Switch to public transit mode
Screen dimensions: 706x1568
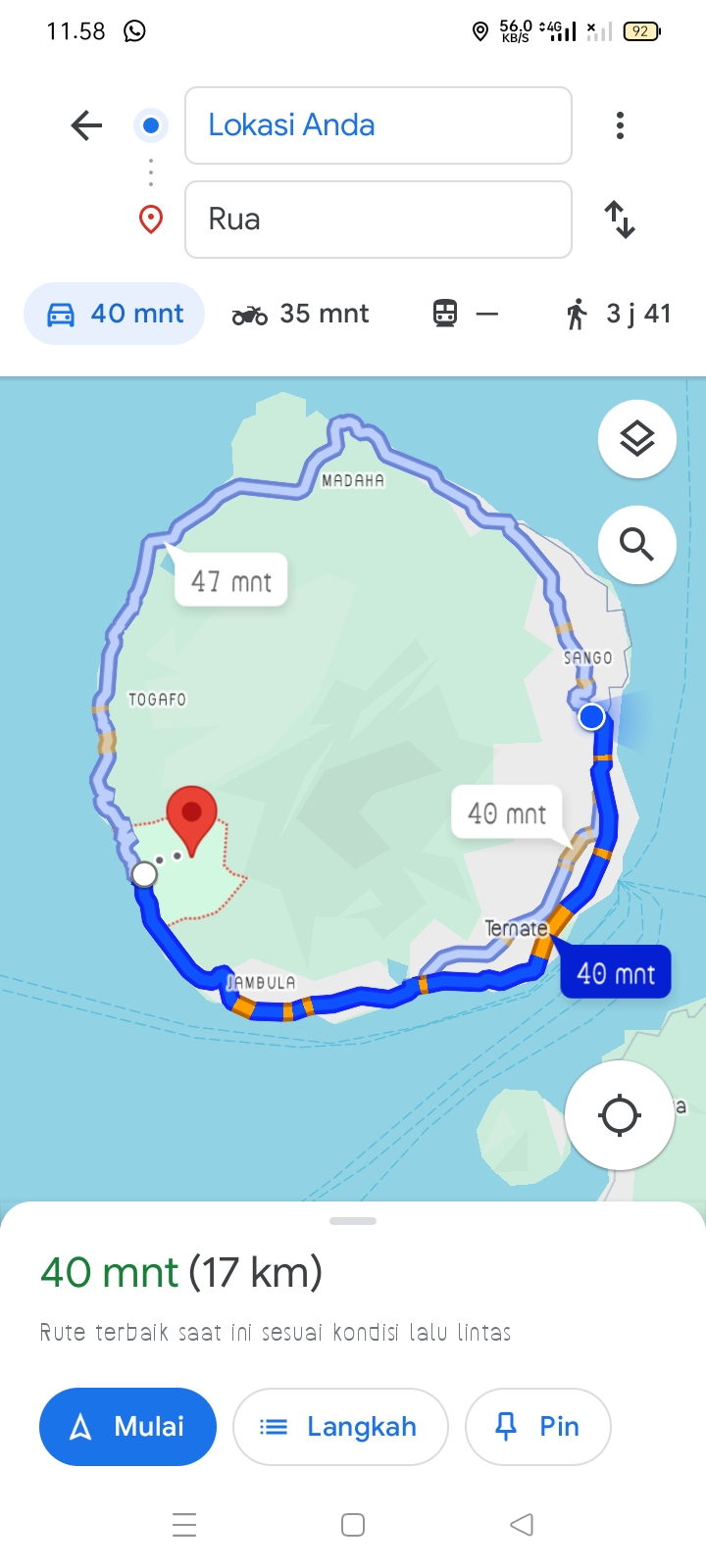click(x=466, y=314)
